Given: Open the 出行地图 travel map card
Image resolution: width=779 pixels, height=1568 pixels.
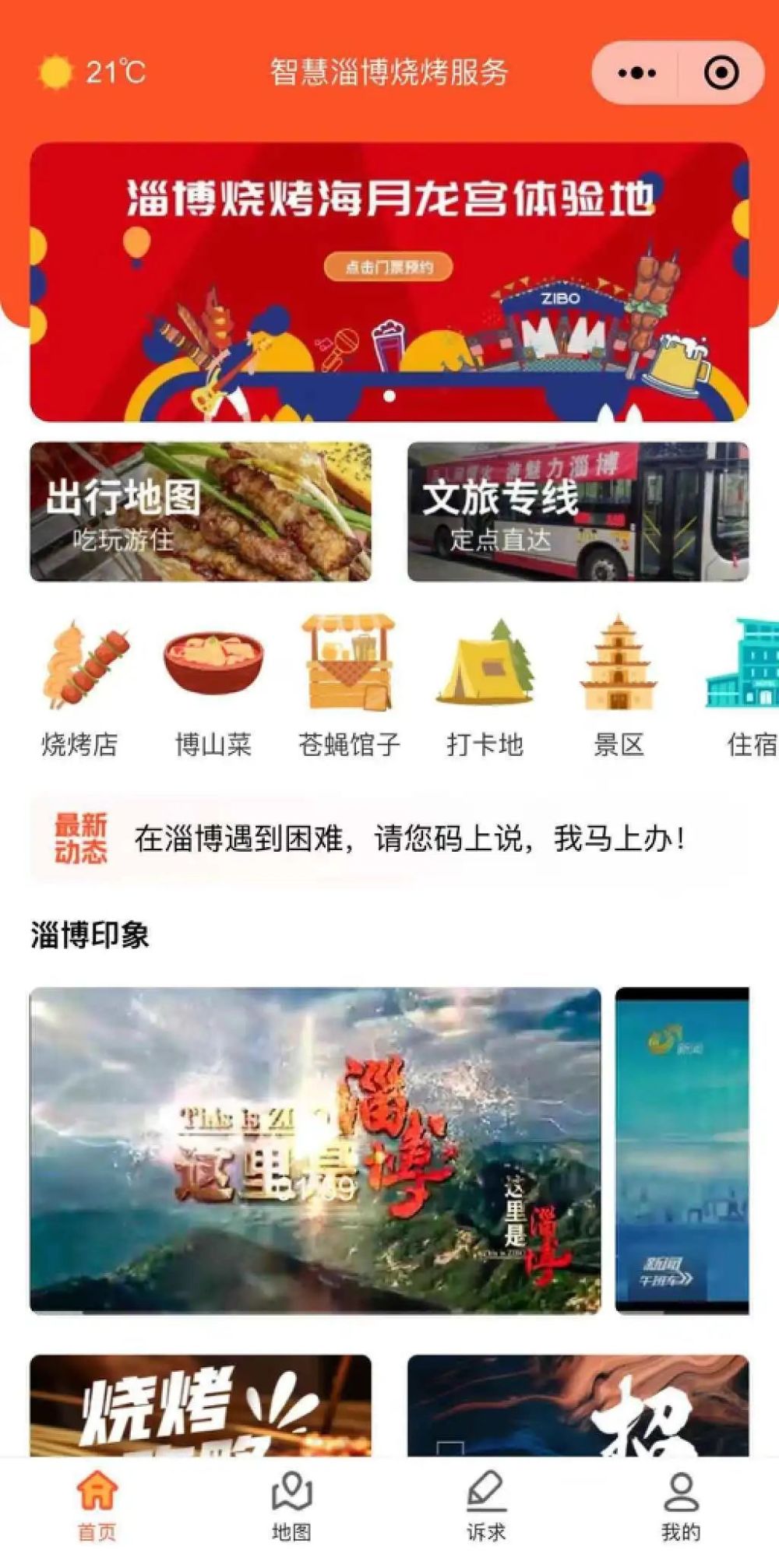Looking at the screenshot, I should 200,512.
